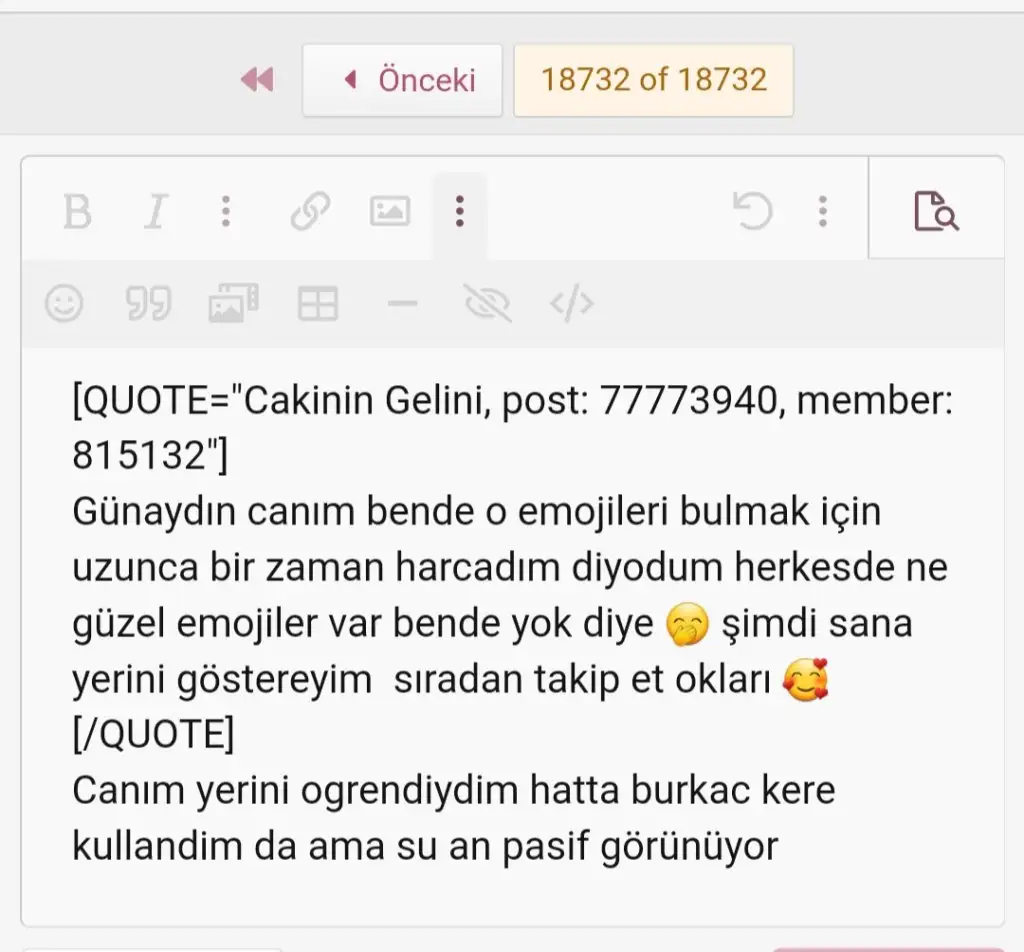Jump to the first page arrows
This screenshot has width=1024, height=952.
[x=257, y=80]
